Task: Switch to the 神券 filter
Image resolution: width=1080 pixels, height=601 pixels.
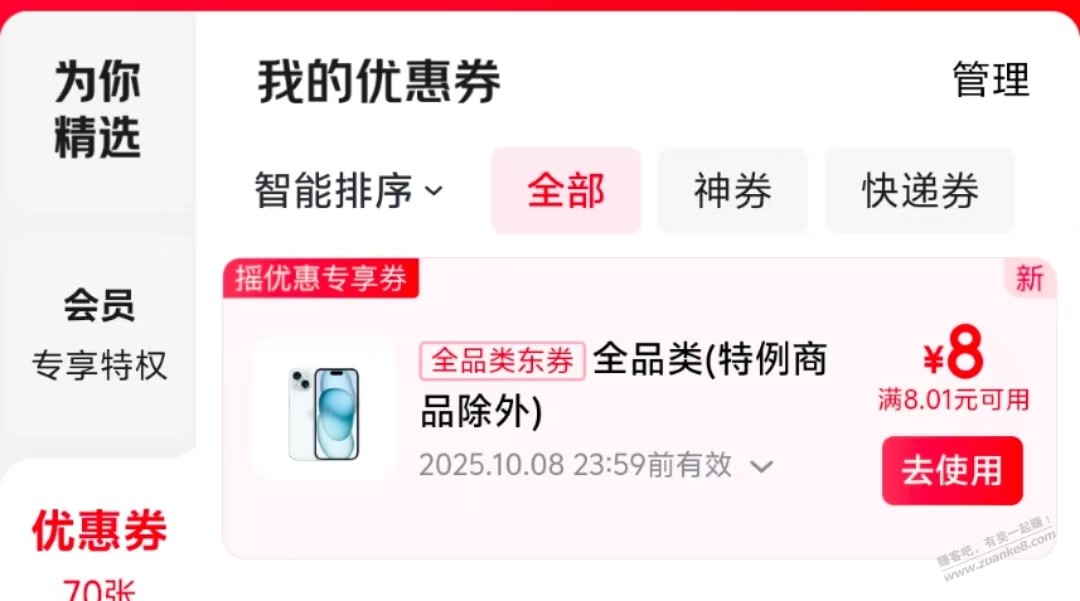Action: pos(732,191)
